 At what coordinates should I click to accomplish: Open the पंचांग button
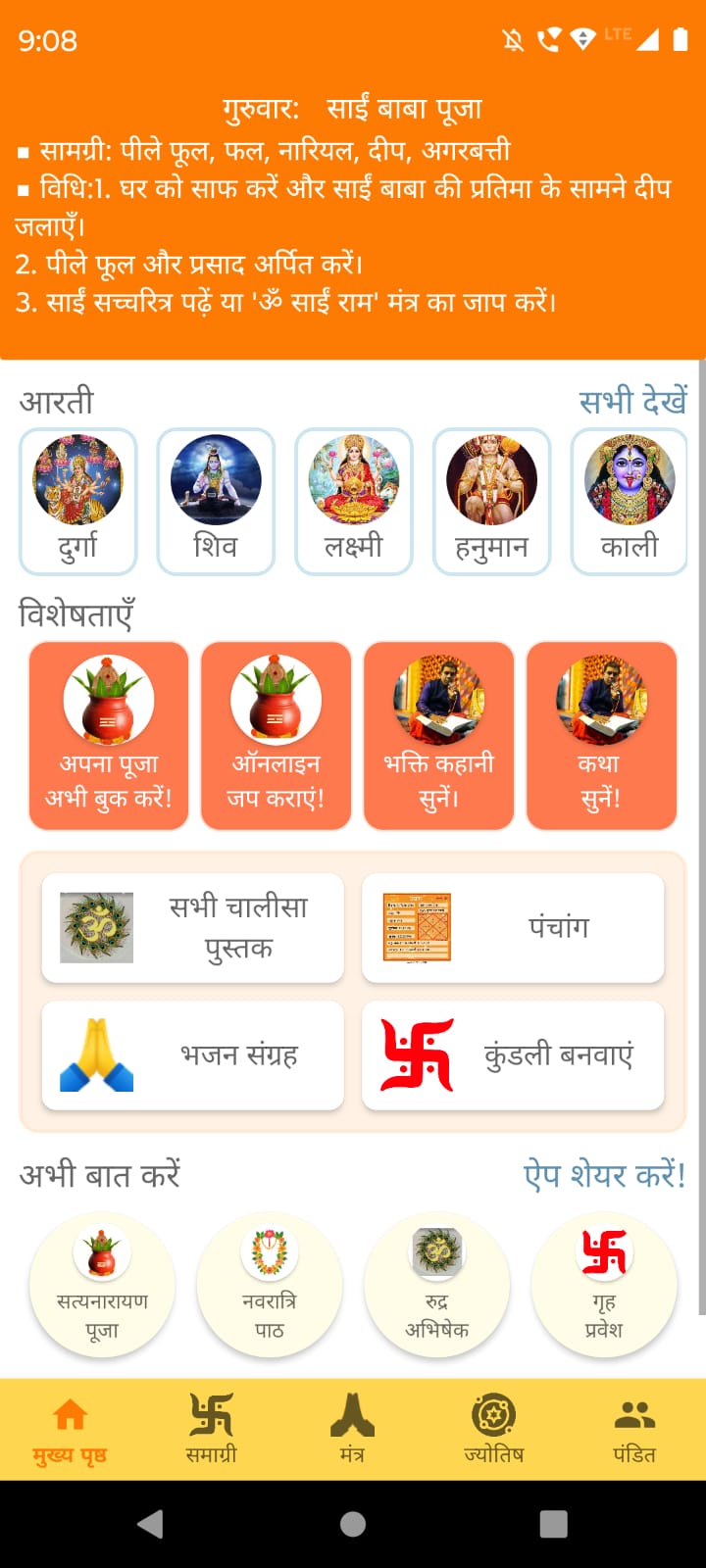tap(513, 927)
